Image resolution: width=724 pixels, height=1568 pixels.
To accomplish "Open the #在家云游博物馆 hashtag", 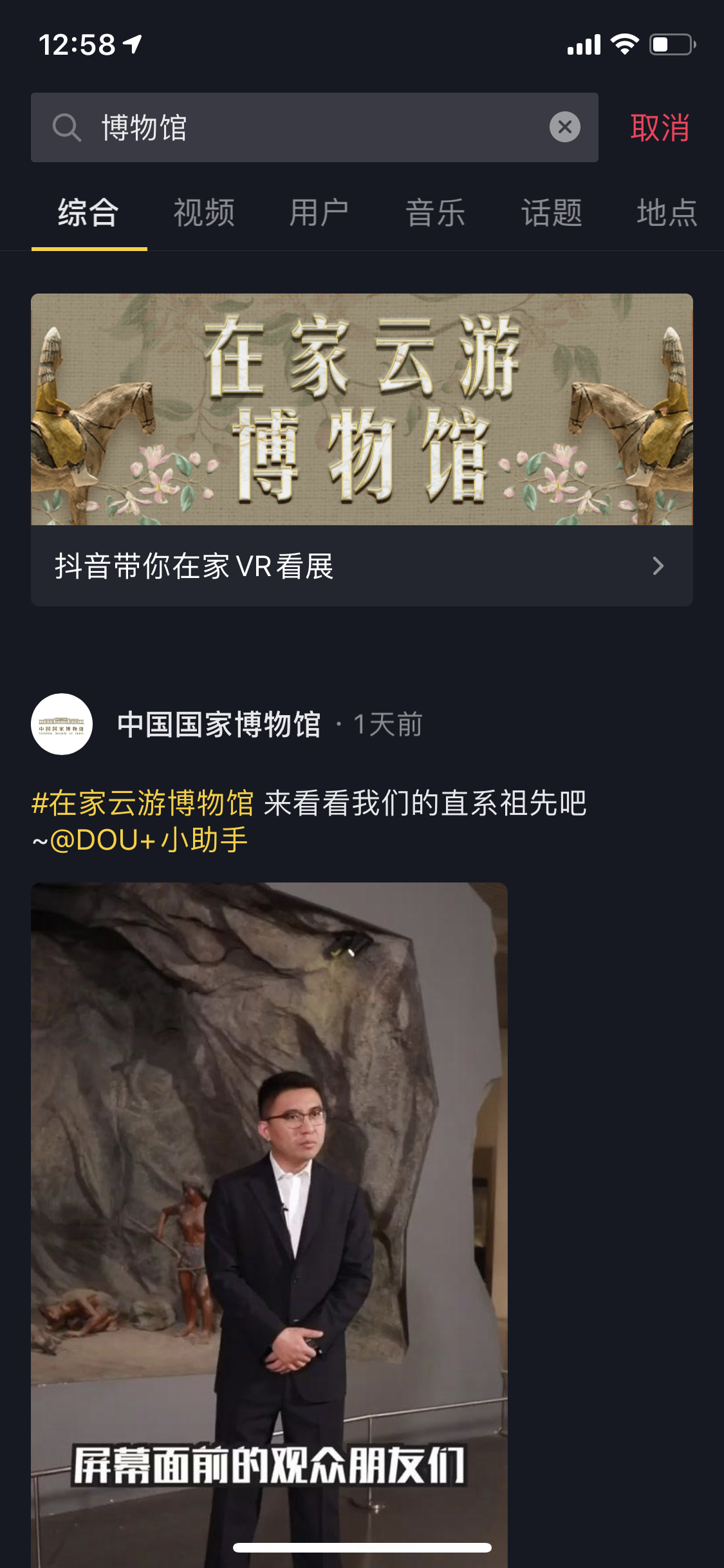I will [x=143, y=803].
